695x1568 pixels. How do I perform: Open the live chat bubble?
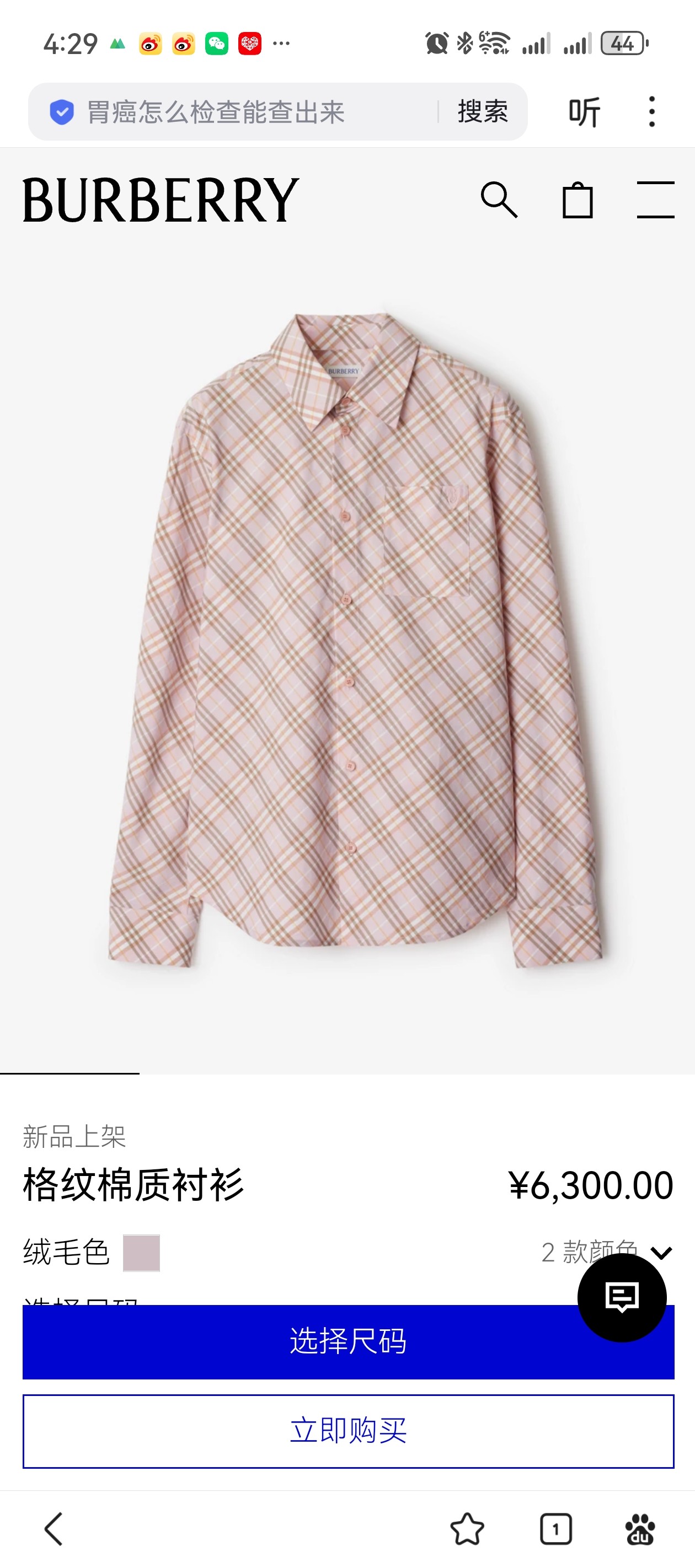(621, 1297)
